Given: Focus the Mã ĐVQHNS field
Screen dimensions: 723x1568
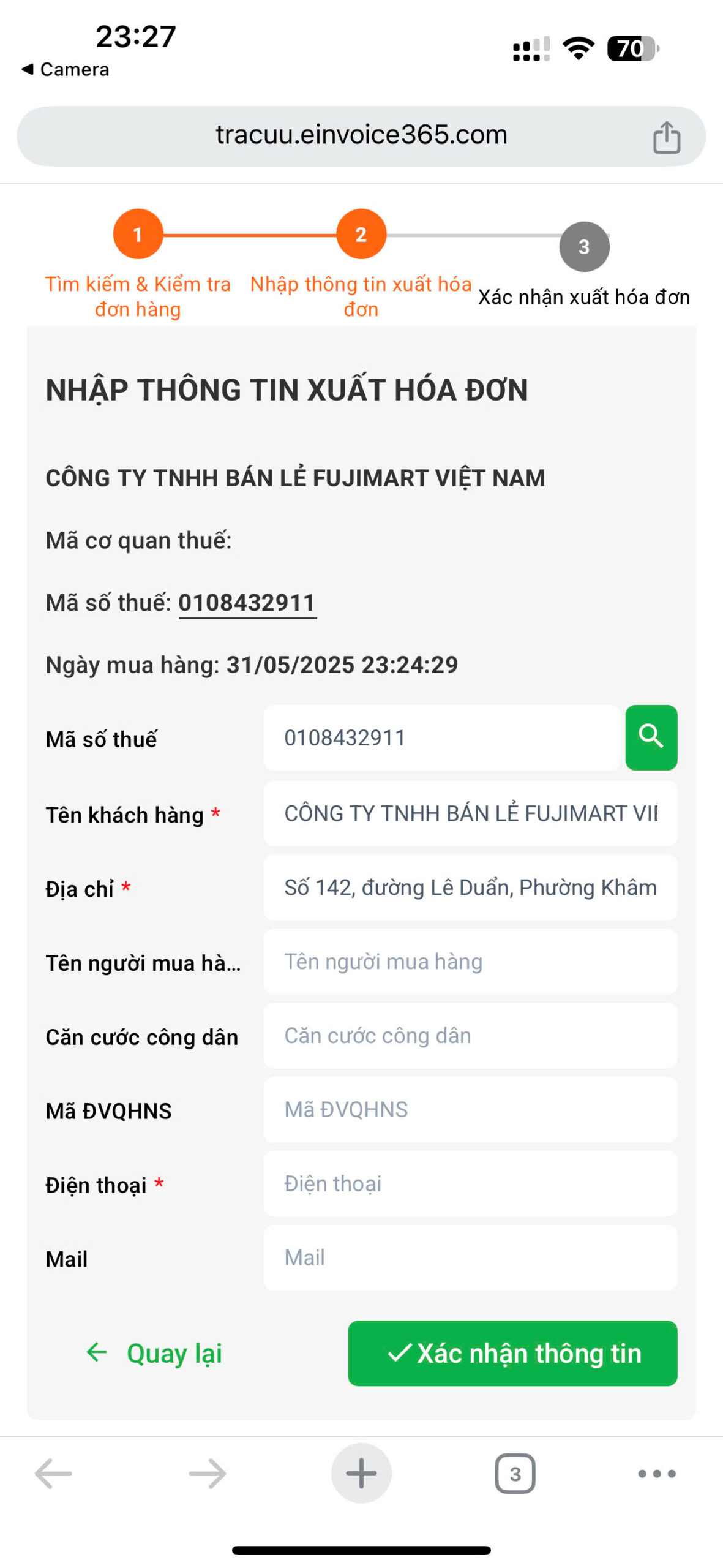Looking at the screenshot, I should (470, 1109).
